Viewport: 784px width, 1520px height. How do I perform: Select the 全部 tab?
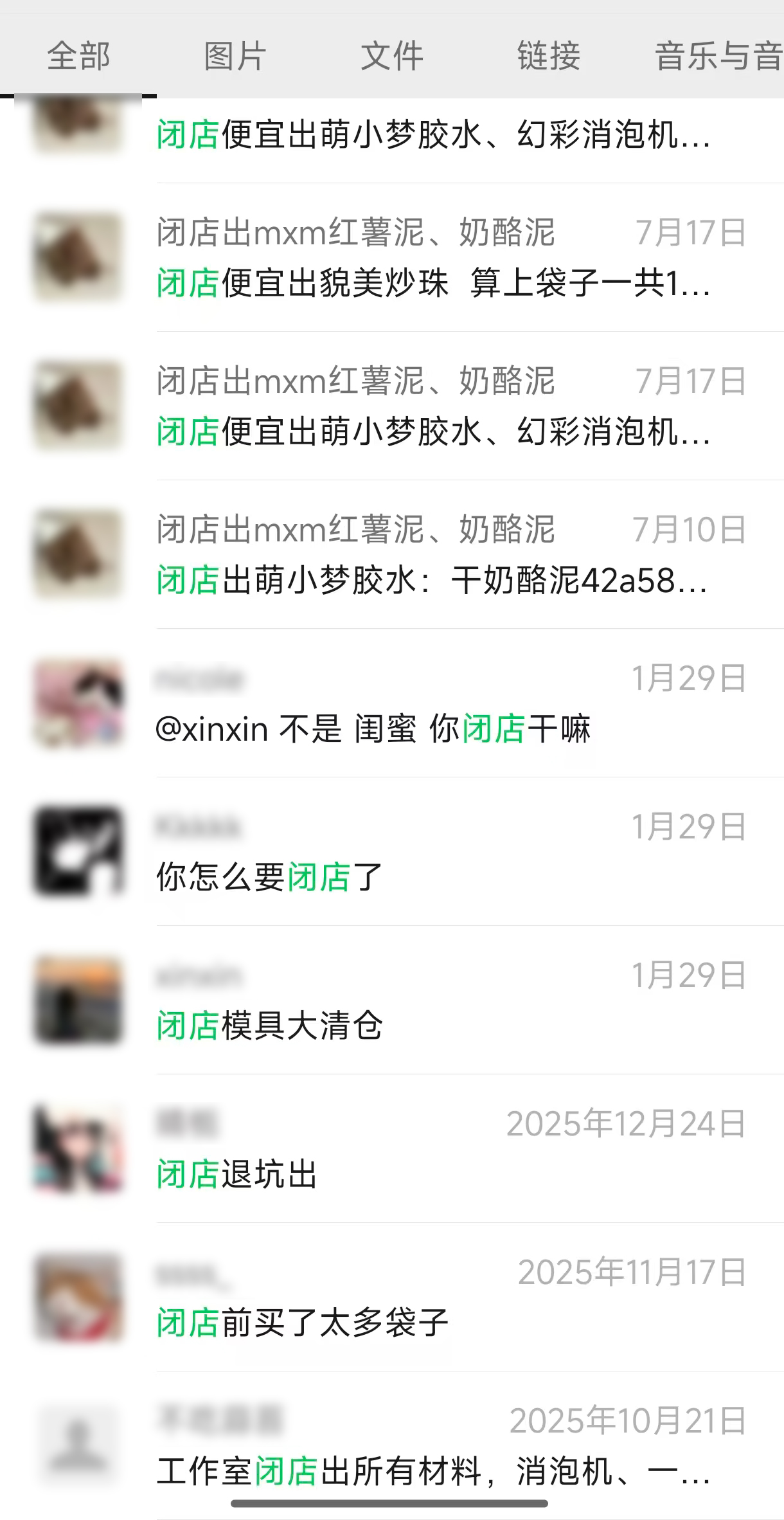pyautogui.click(x=78, y=56)
